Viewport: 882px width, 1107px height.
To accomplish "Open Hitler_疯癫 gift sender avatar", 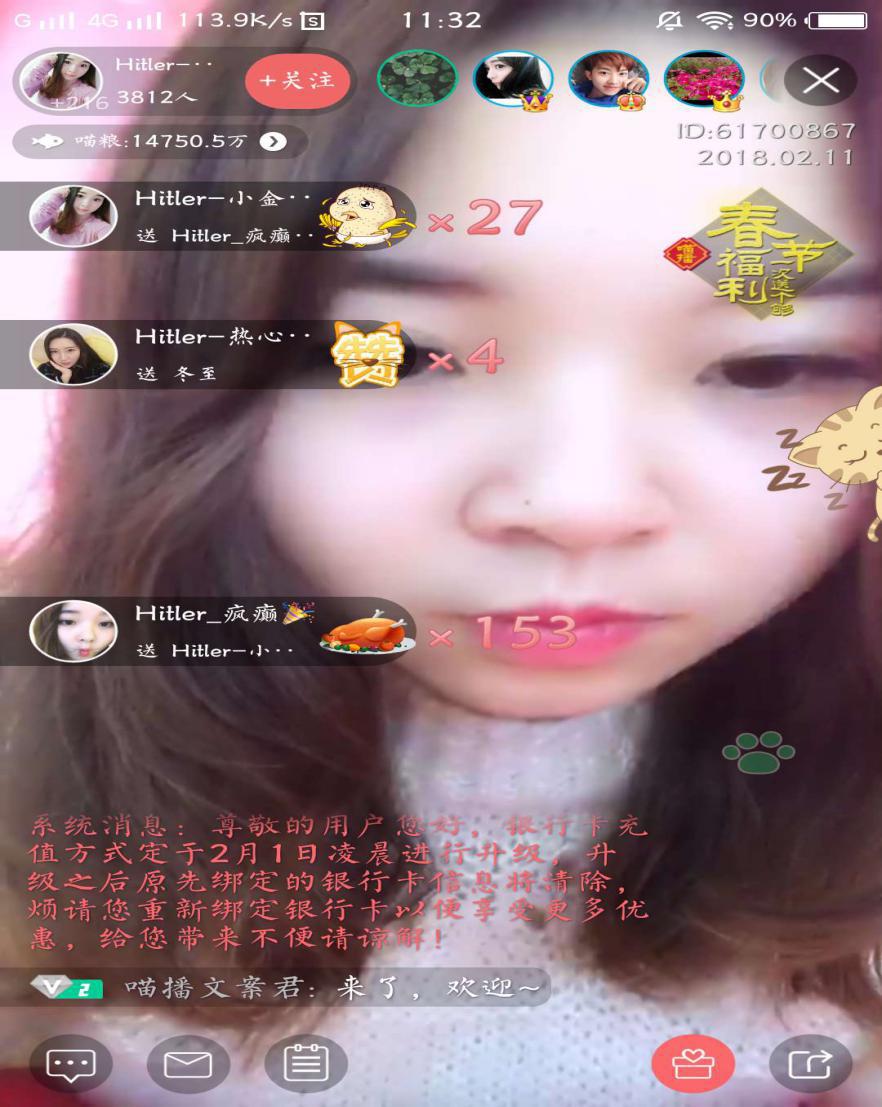I will [73, 631].
